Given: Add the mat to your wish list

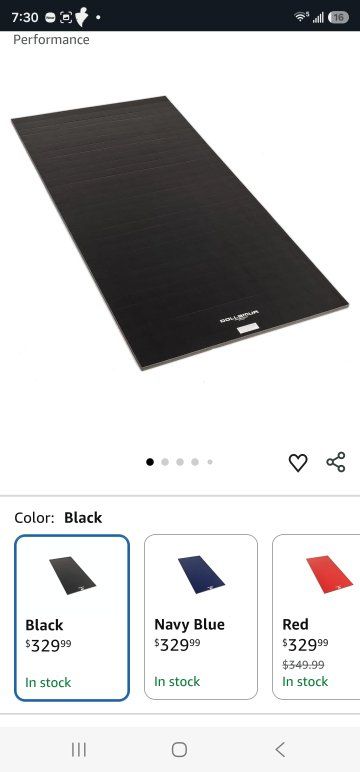Looking at the screenshot, I should tap(298, 463).
